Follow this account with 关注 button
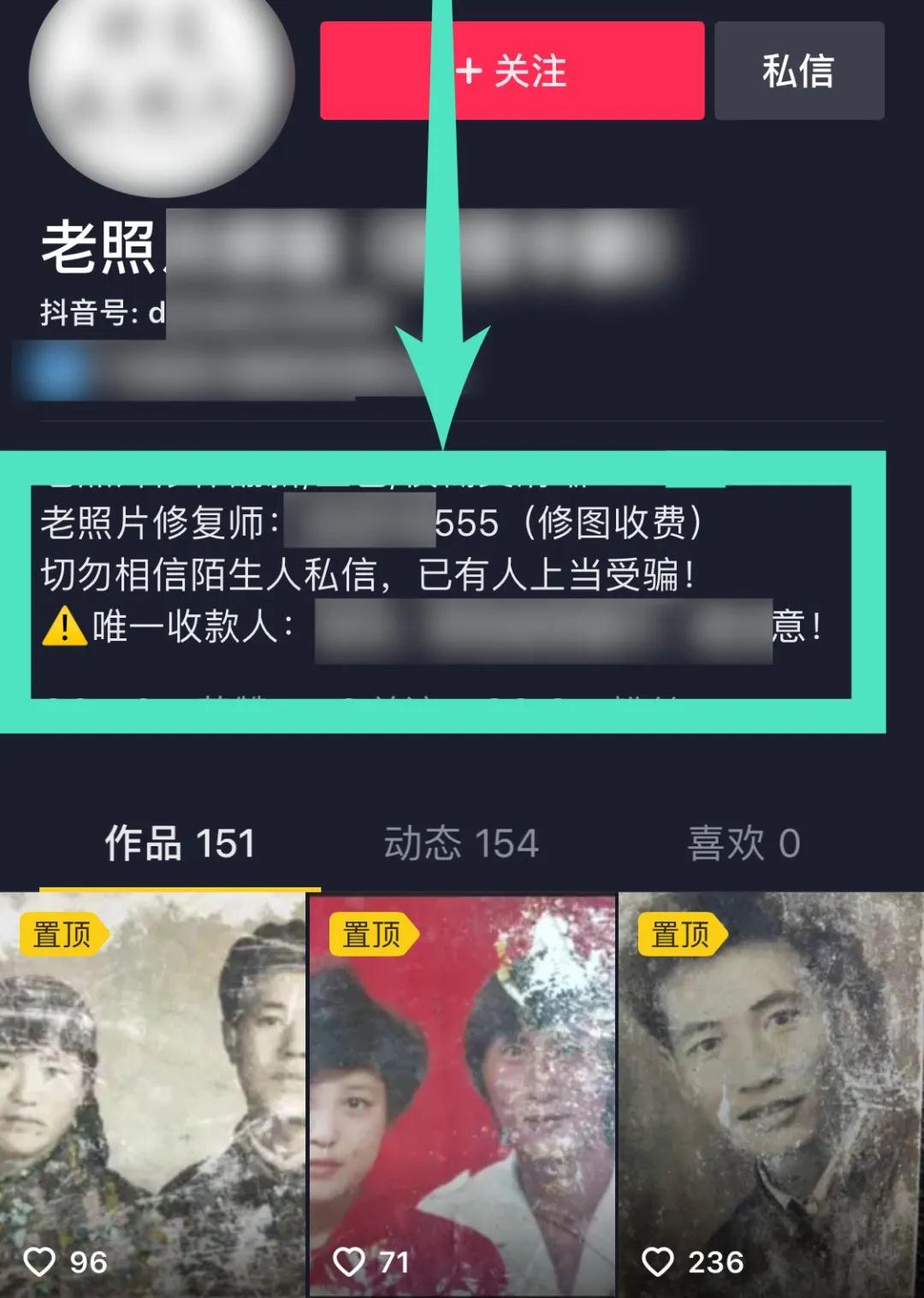Screen dimensions: 924x1298 tap(512, 71)
